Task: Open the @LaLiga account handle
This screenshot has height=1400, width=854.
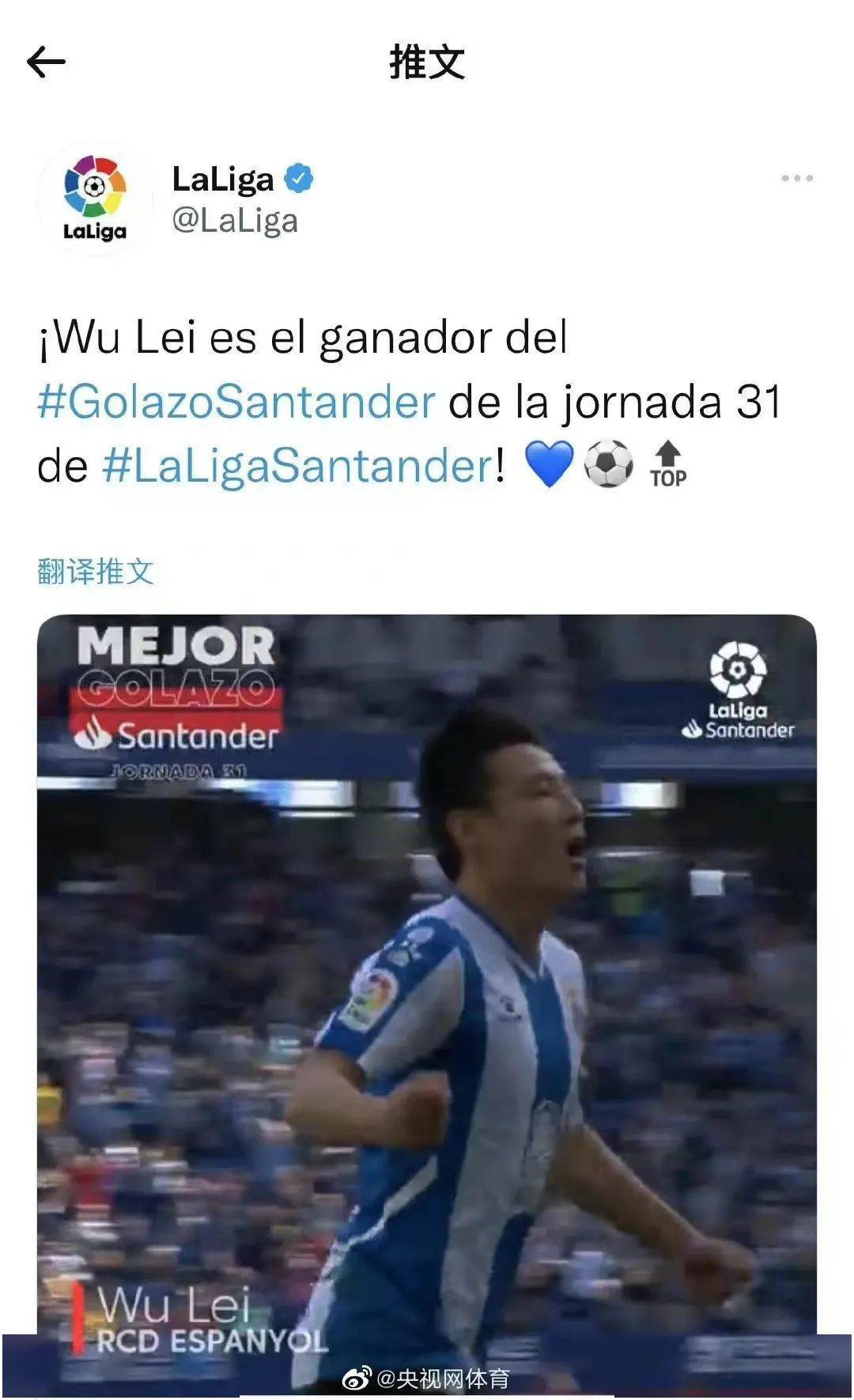Action: tap(235, 221)
